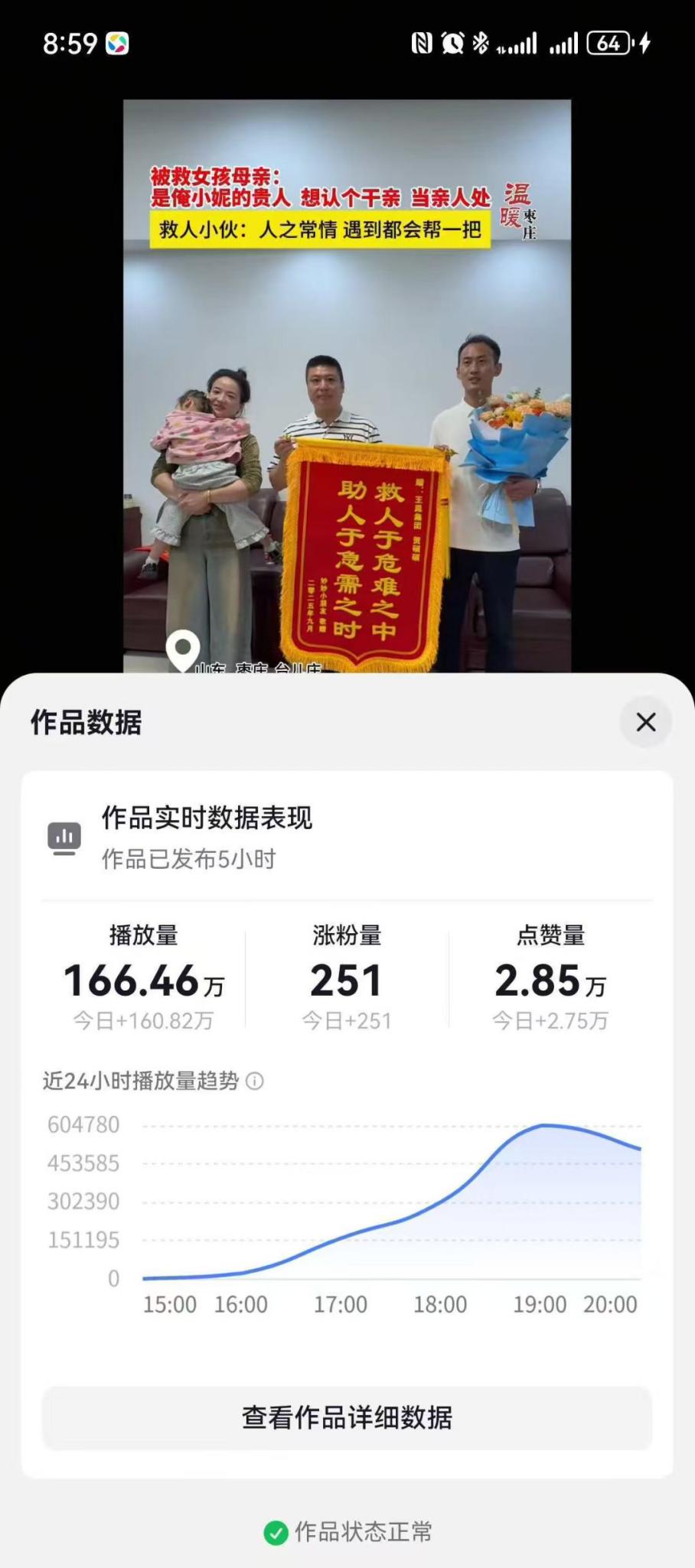The width and height of the screenshot is (695, 1568).
Task: Open 查看作品详细数据 button
Action: point(347,1417)
